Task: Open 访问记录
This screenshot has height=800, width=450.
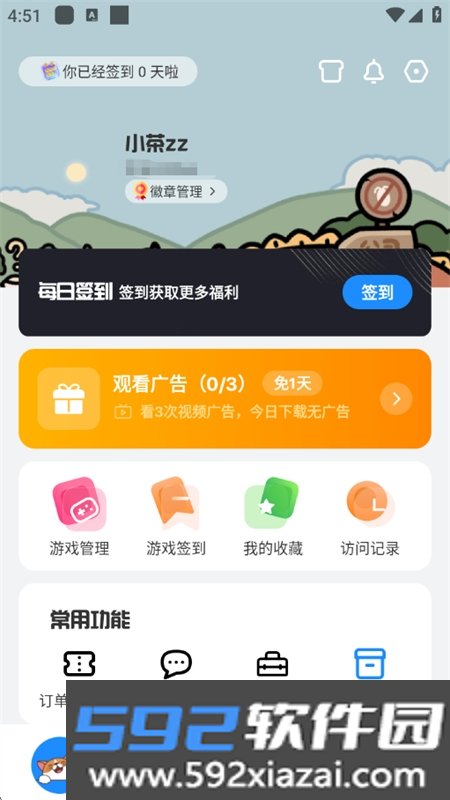Action: point(370,516)
